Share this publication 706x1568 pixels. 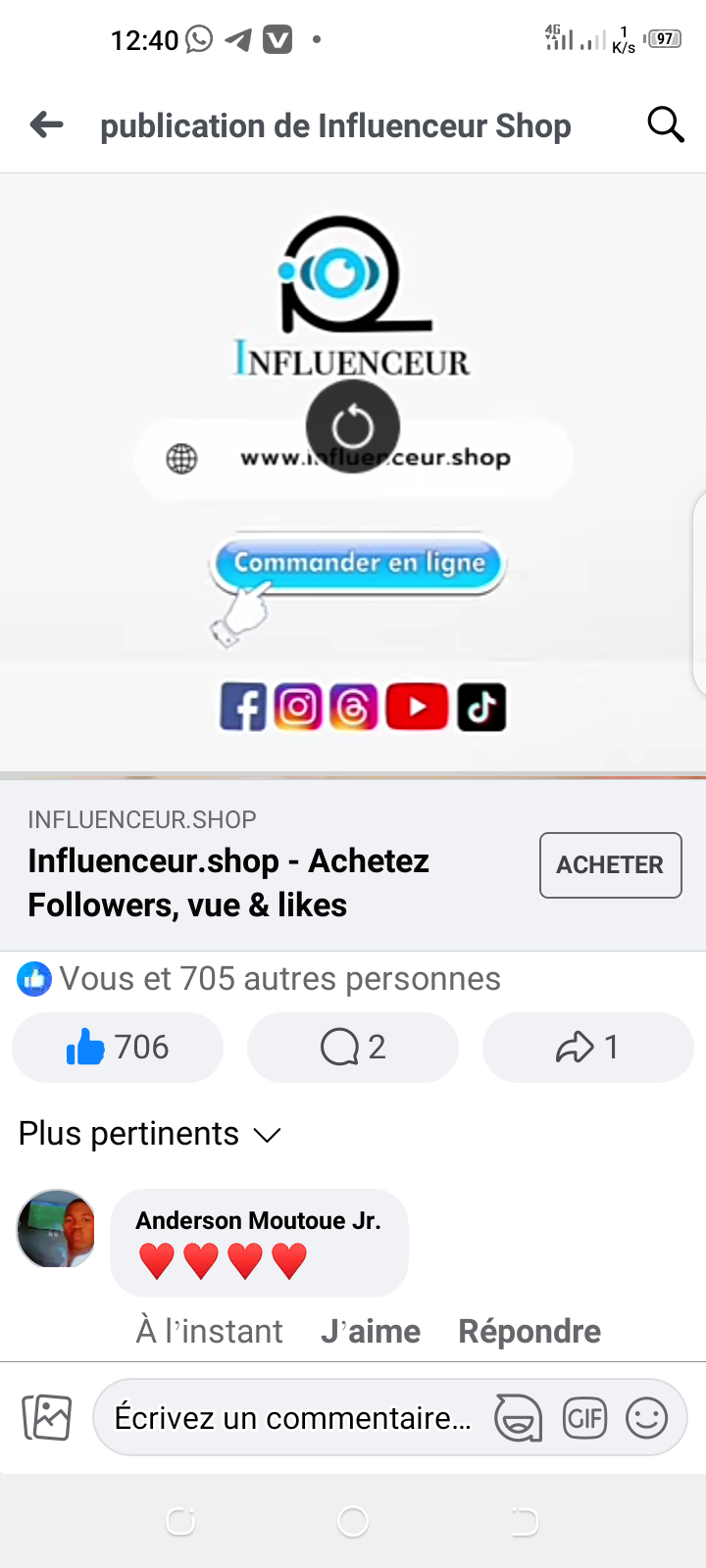[x=587, y=1047]
